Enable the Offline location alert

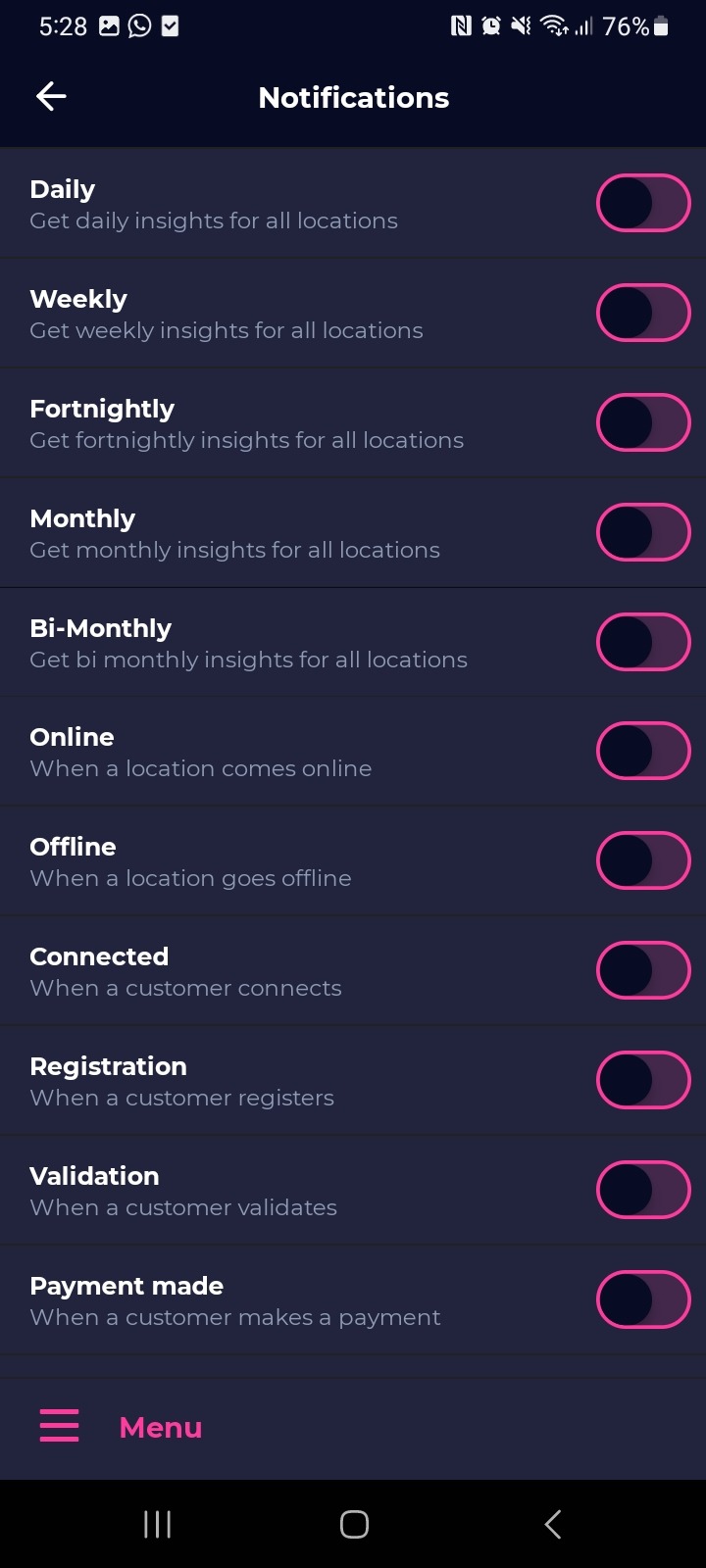644,860
